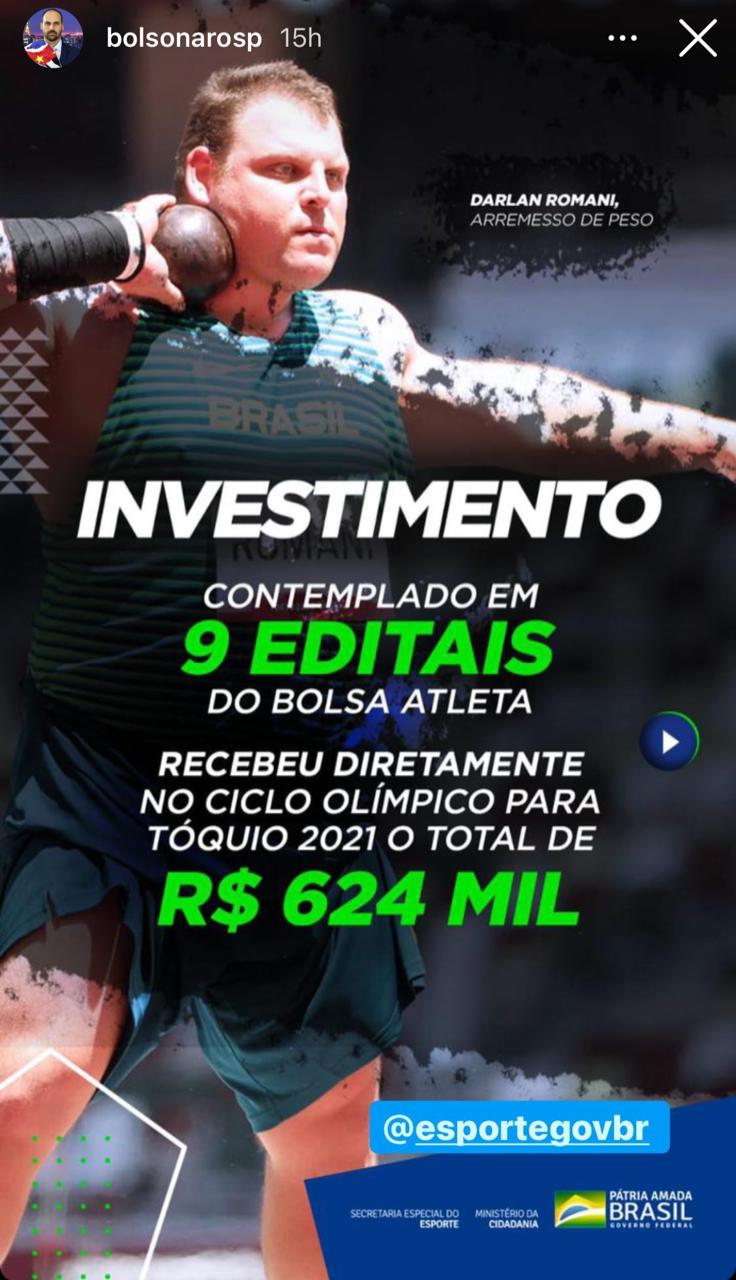Open bolsonarosp profile picture
This screenshot has height=1280, width=736.
click(x=53, y=38)
